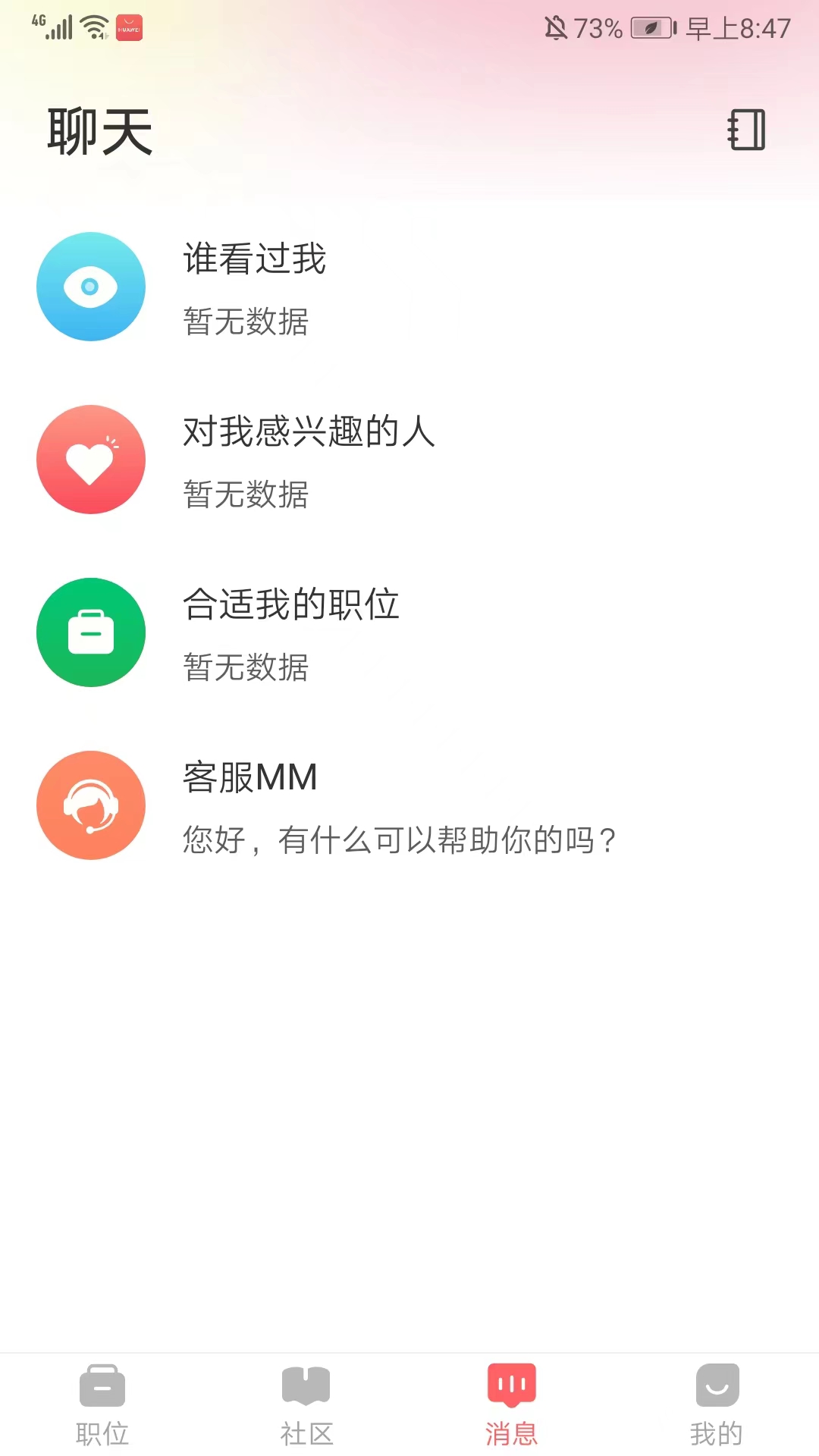Switch to the 社区 tab
Image resolution: width=819 pixels, height=1456 pixels.
tap(306, 1404)
